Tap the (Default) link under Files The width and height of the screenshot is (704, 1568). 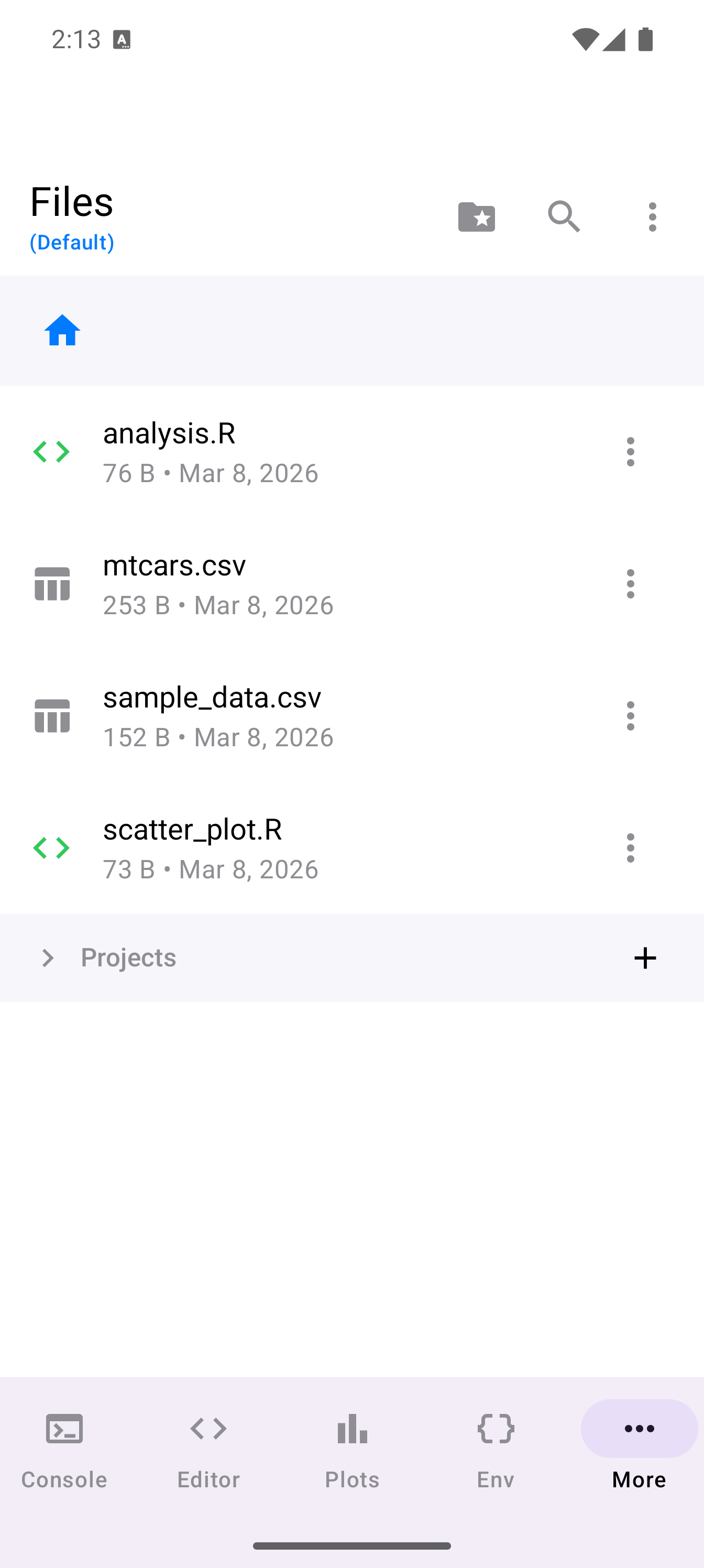click(72, 242)
